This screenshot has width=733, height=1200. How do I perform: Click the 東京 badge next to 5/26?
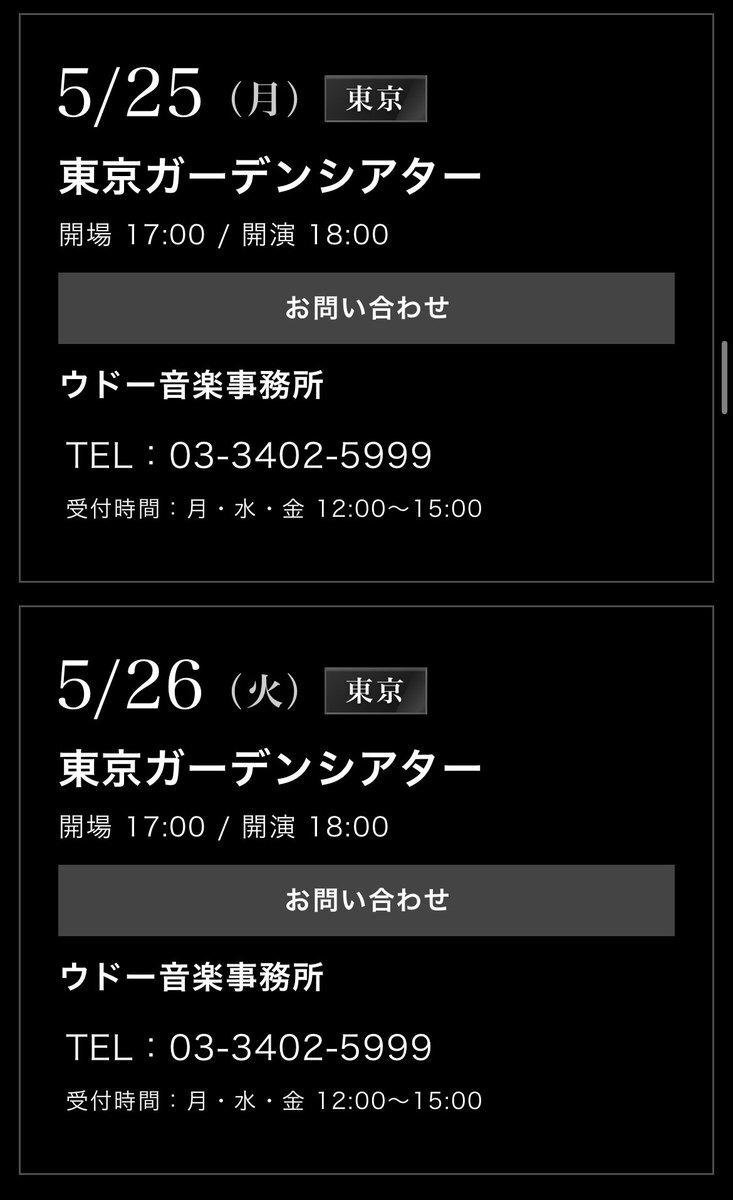(x=376, y=689)
